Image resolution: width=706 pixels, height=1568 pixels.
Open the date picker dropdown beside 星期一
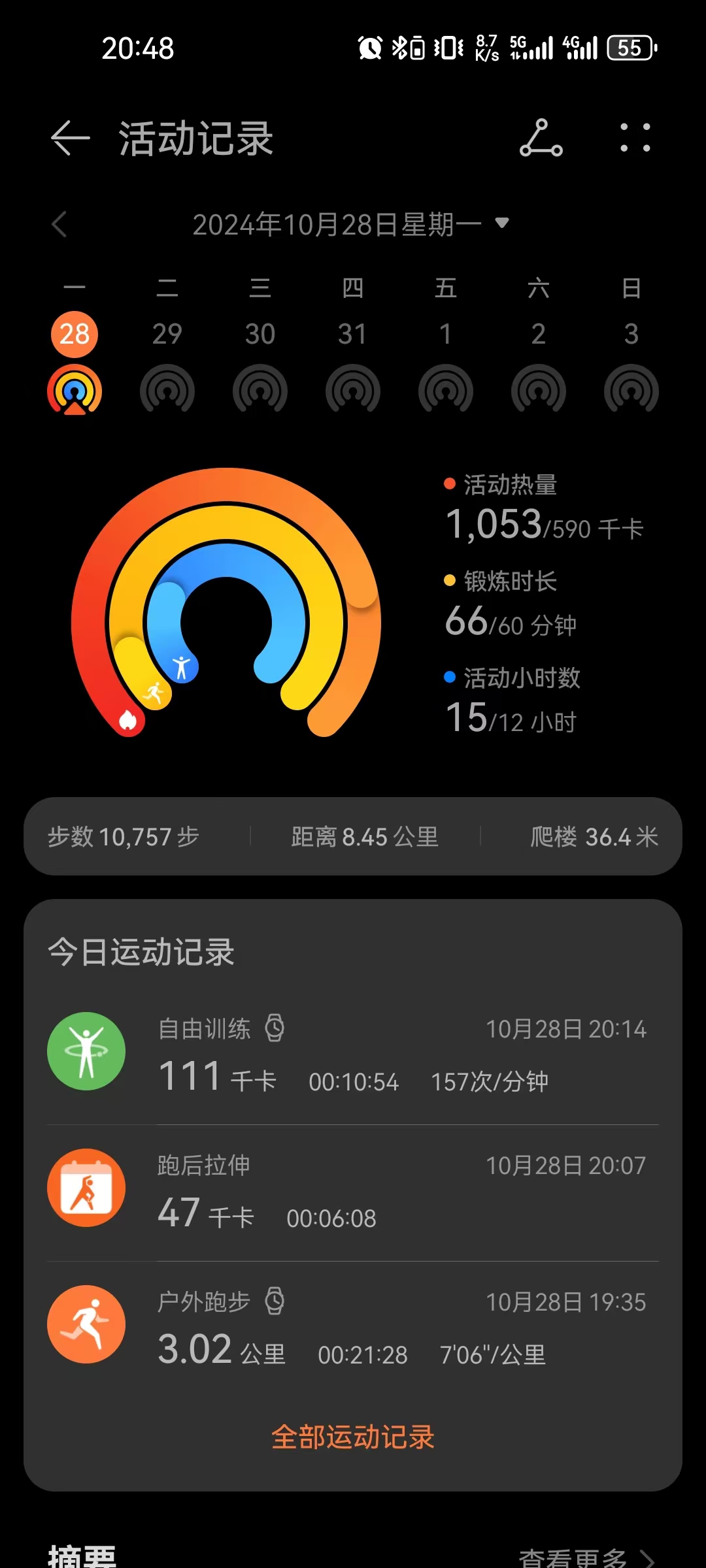click(x=501, y=224)
